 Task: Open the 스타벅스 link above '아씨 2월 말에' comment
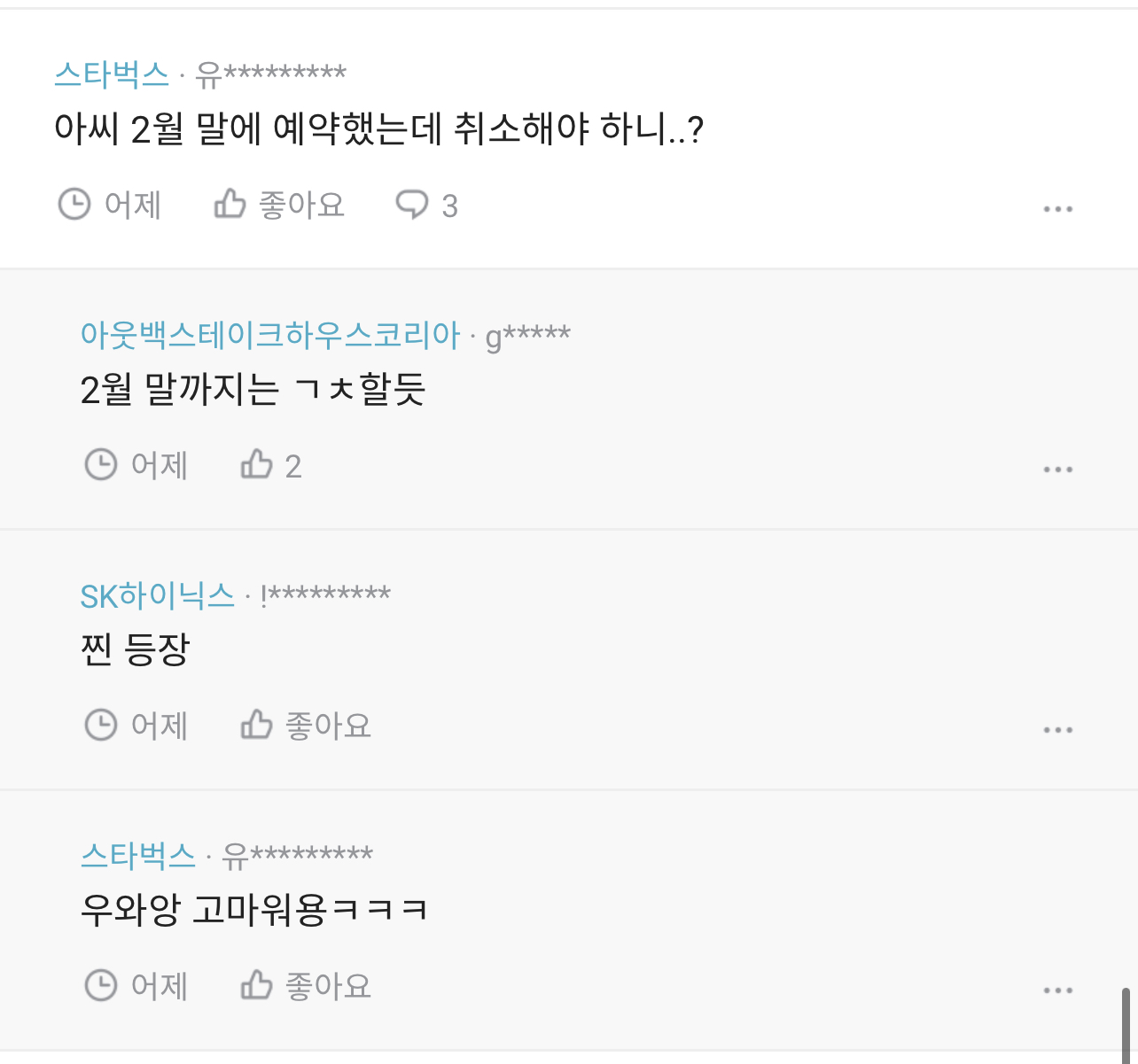[x=112, y=74]
